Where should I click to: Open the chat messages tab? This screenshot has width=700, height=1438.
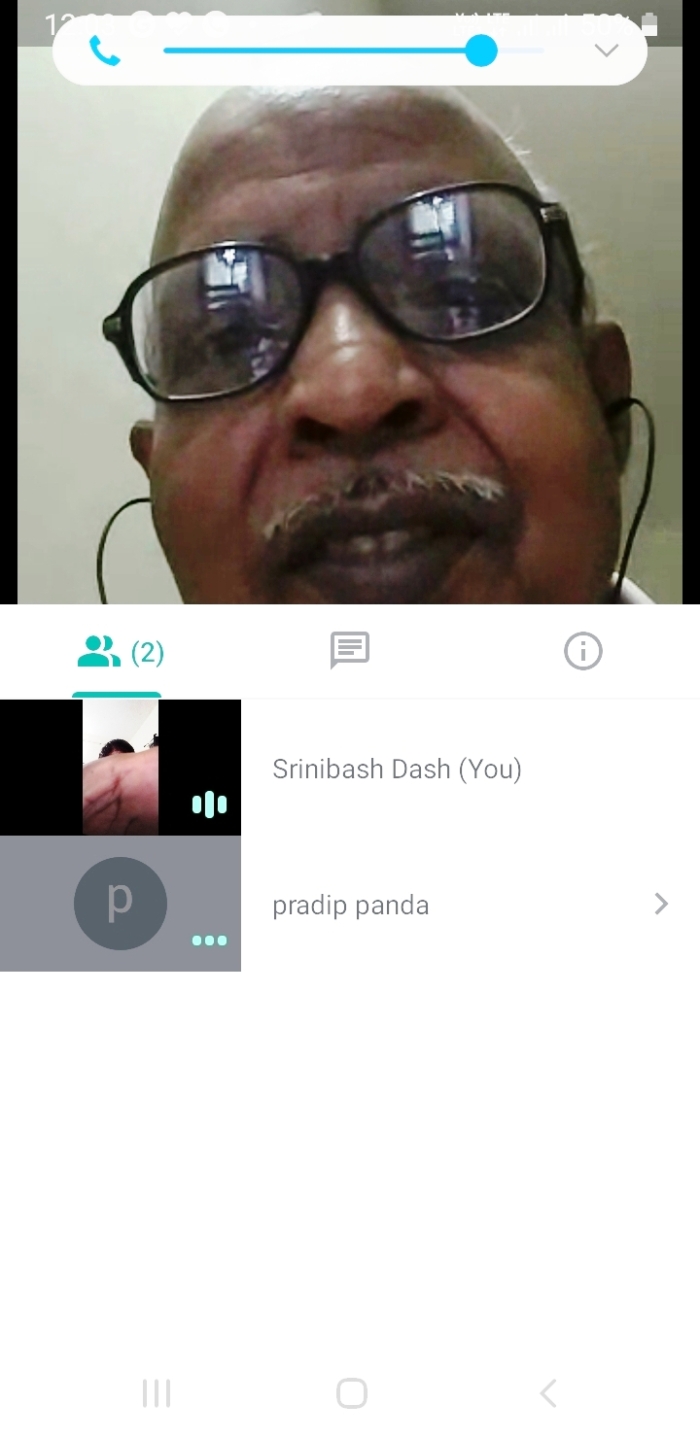pyautogui.click(x=350, y=651)
